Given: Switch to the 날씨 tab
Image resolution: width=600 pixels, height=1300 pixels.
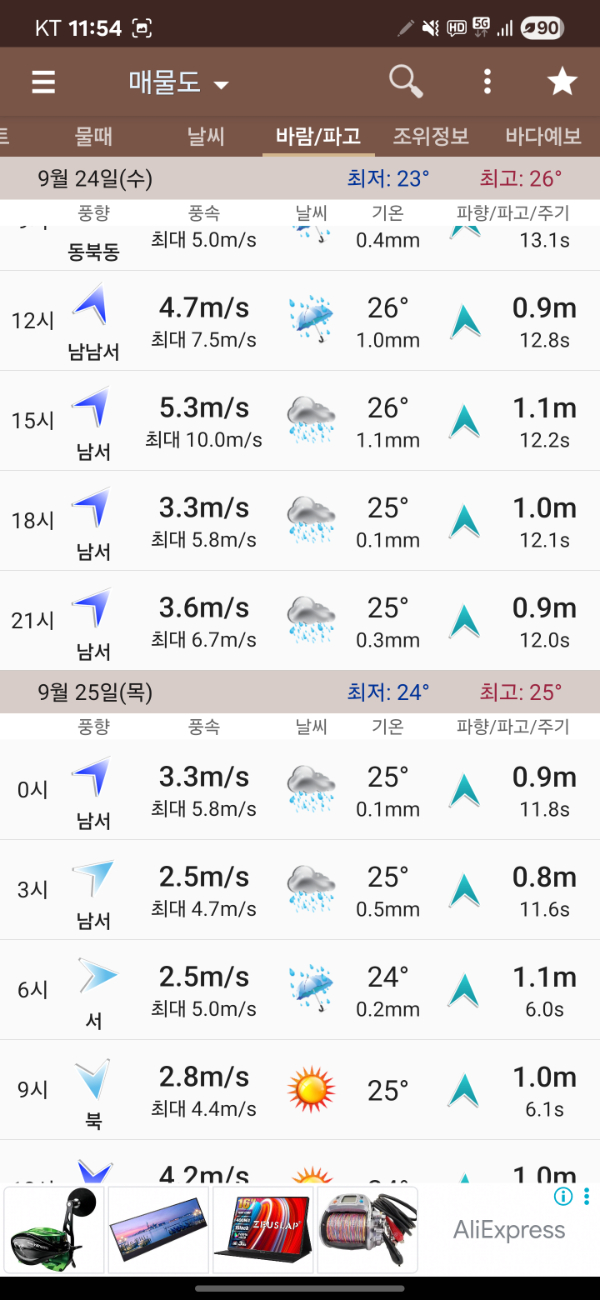Looking at the screenshot, I should 206,136.
